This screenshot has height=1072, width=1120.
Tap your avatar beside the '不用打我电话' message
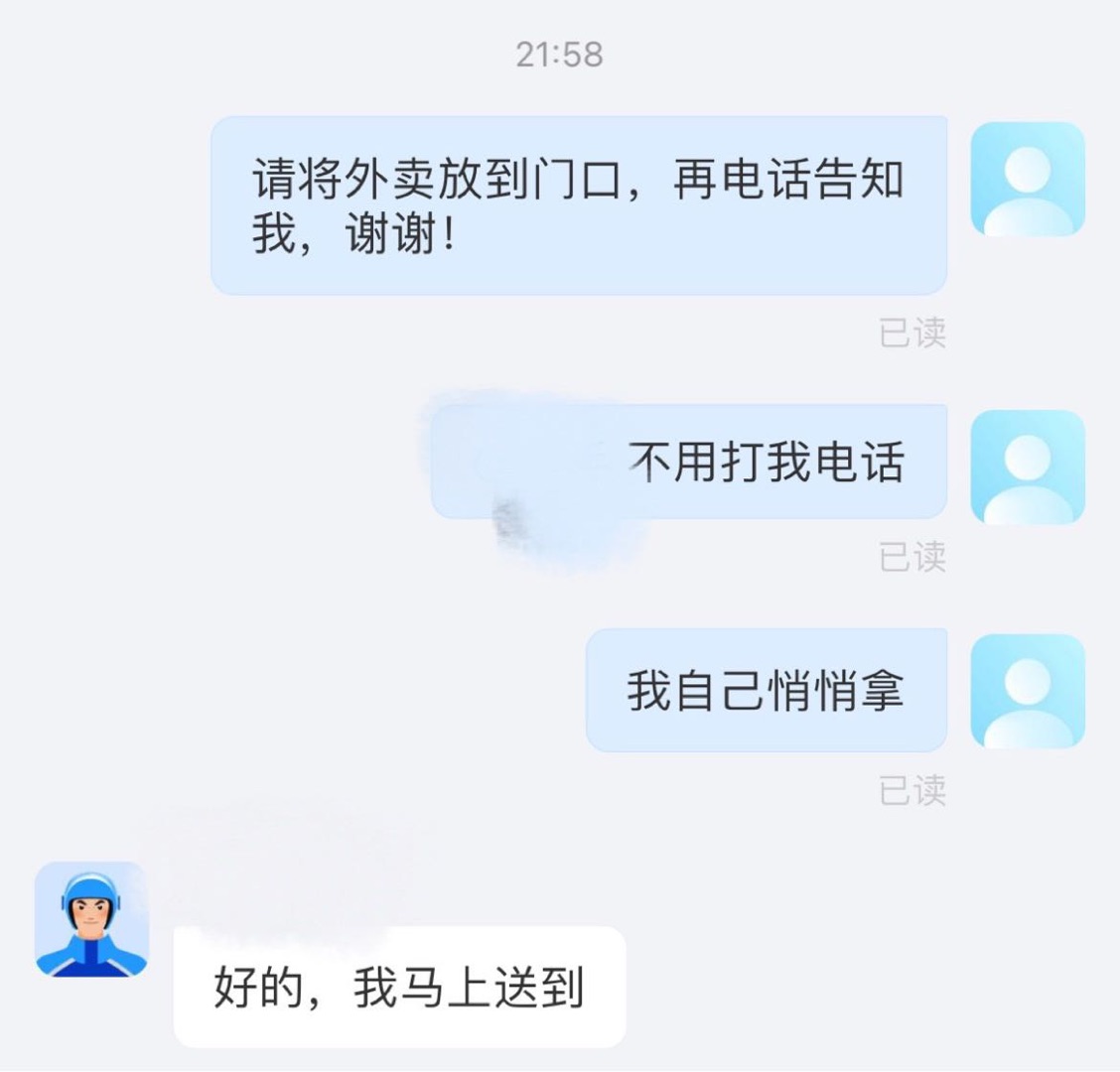pos(1027,467)
